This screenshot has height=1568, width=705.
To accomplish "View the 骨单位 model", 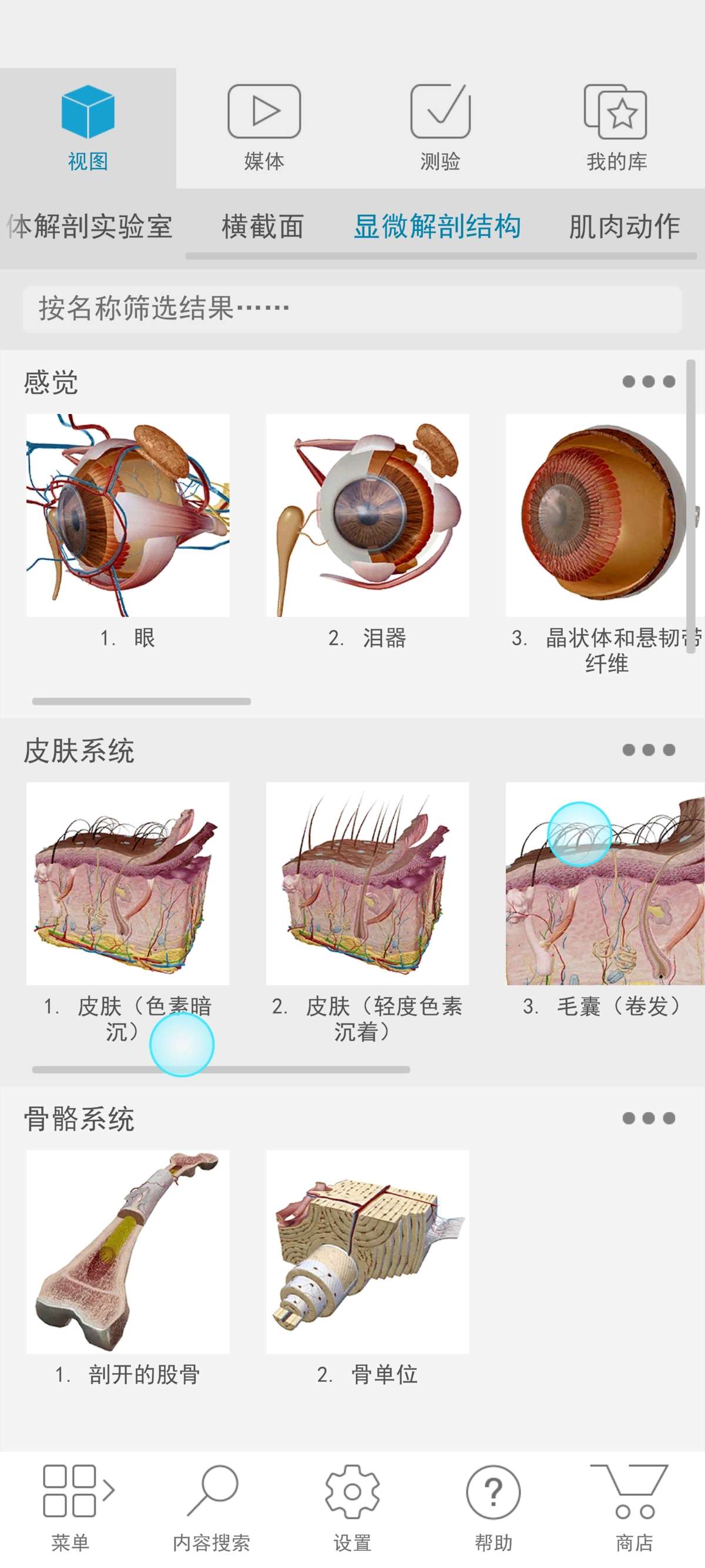I will point(367,1251).
